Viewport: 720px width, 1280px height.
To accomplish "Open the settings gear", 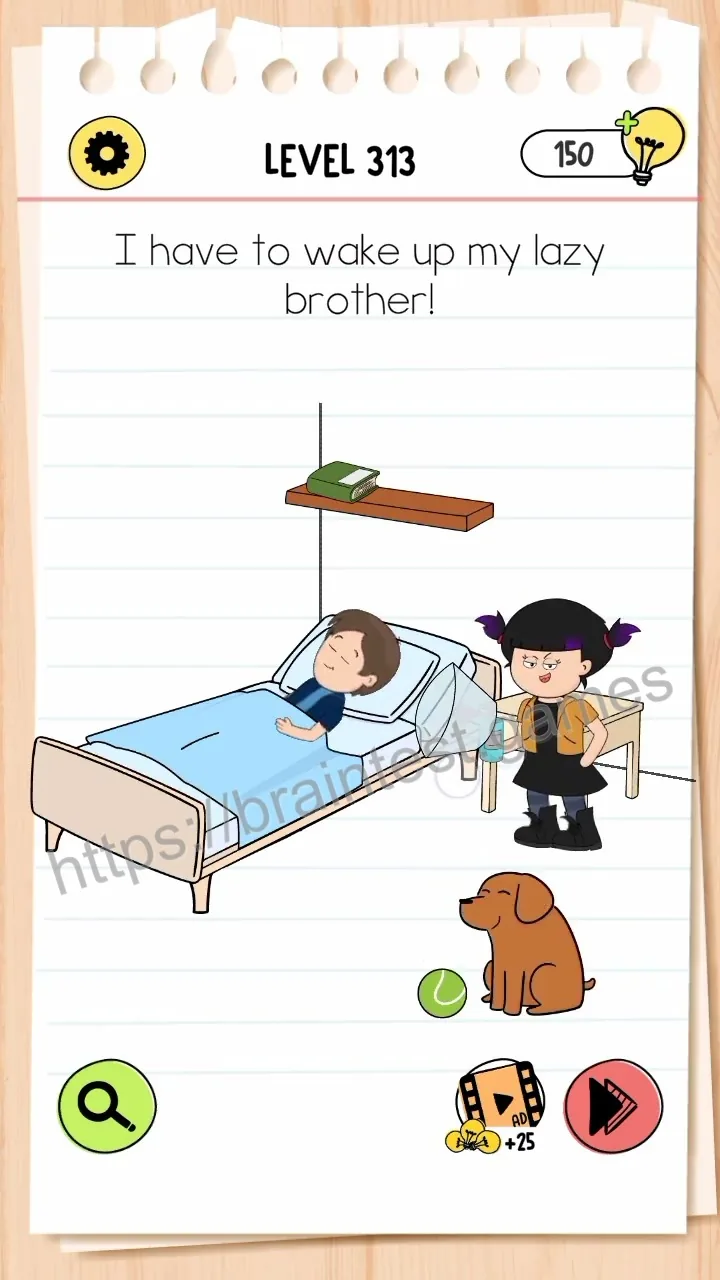I will tap(107, 154).
